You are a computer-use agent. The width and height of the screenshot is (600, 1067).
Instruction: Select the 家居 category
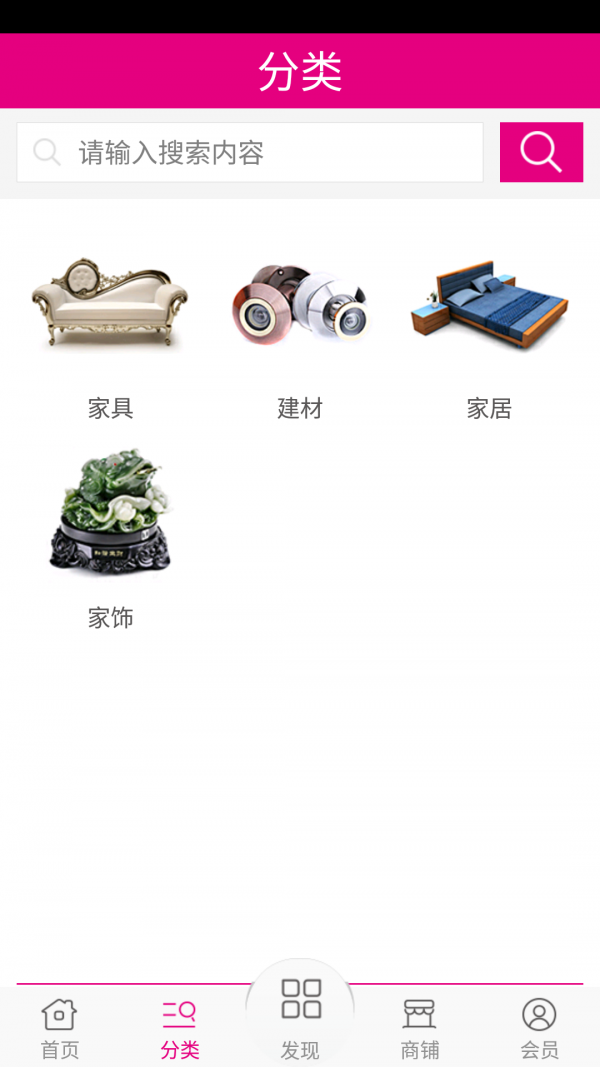pyautogui.click(x=489, y=332)
